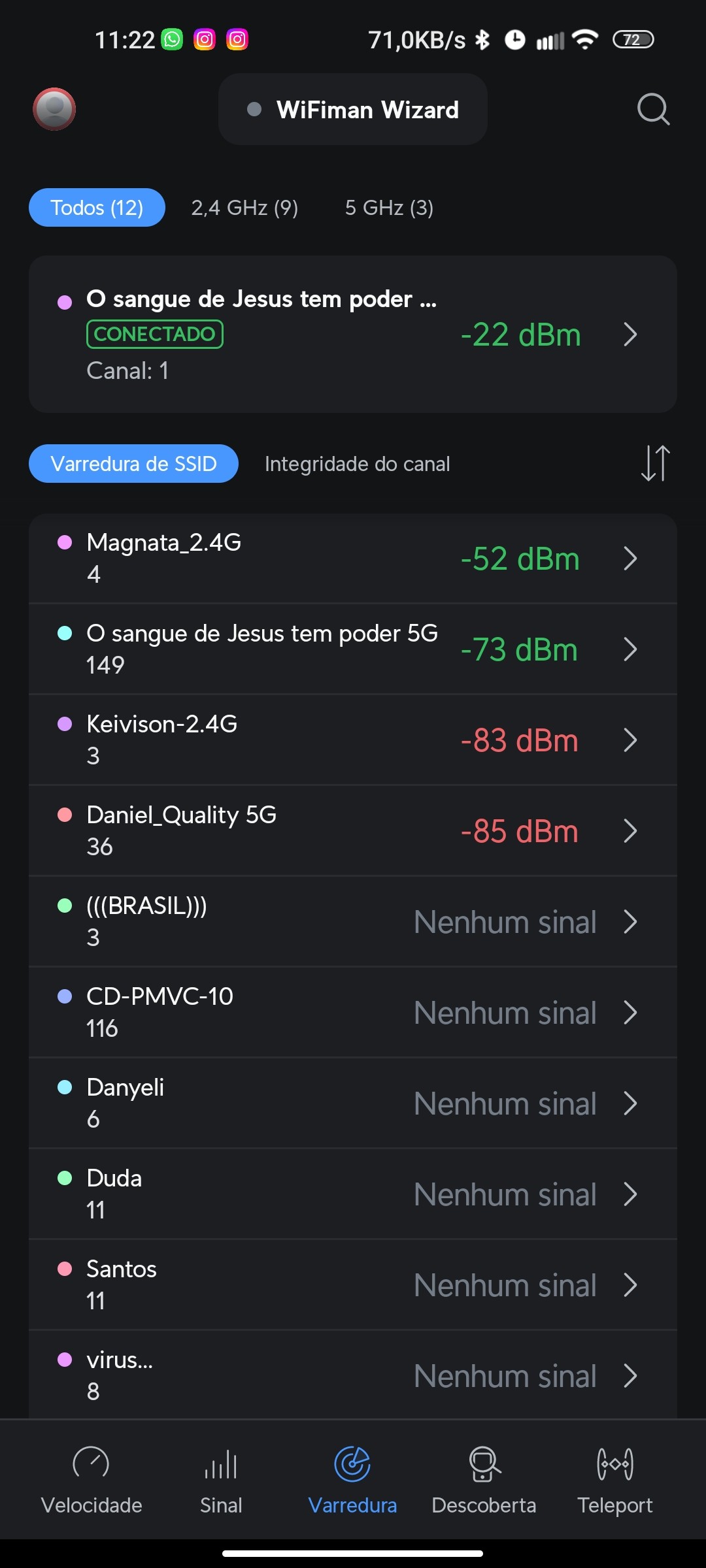Open Magnata_2.4G network details

click(x=353, y=559)
